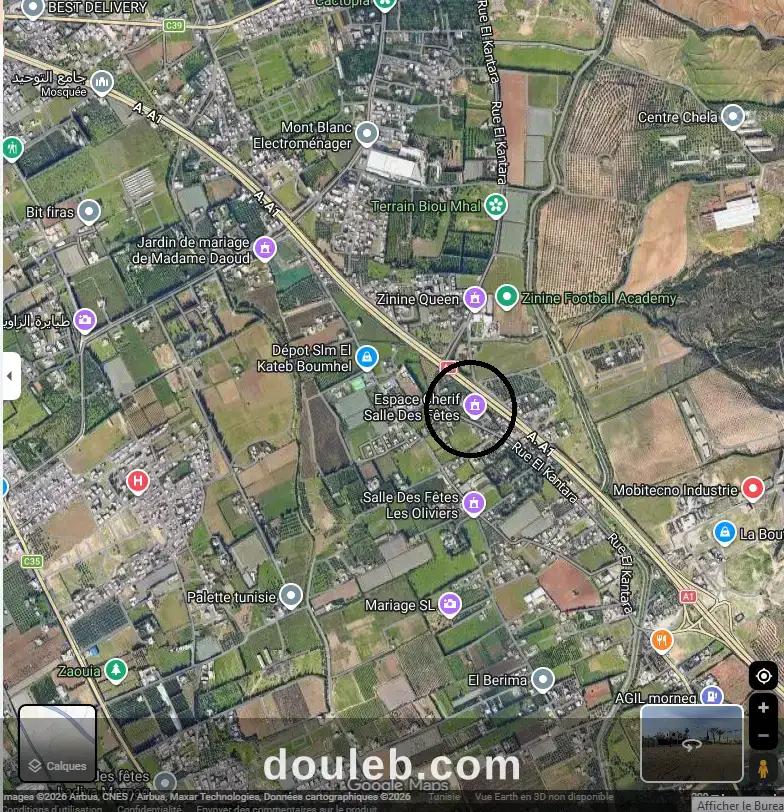
Task: Select the Espace Cherif Salle Des fêtes pin
Action: coord(474,405)
